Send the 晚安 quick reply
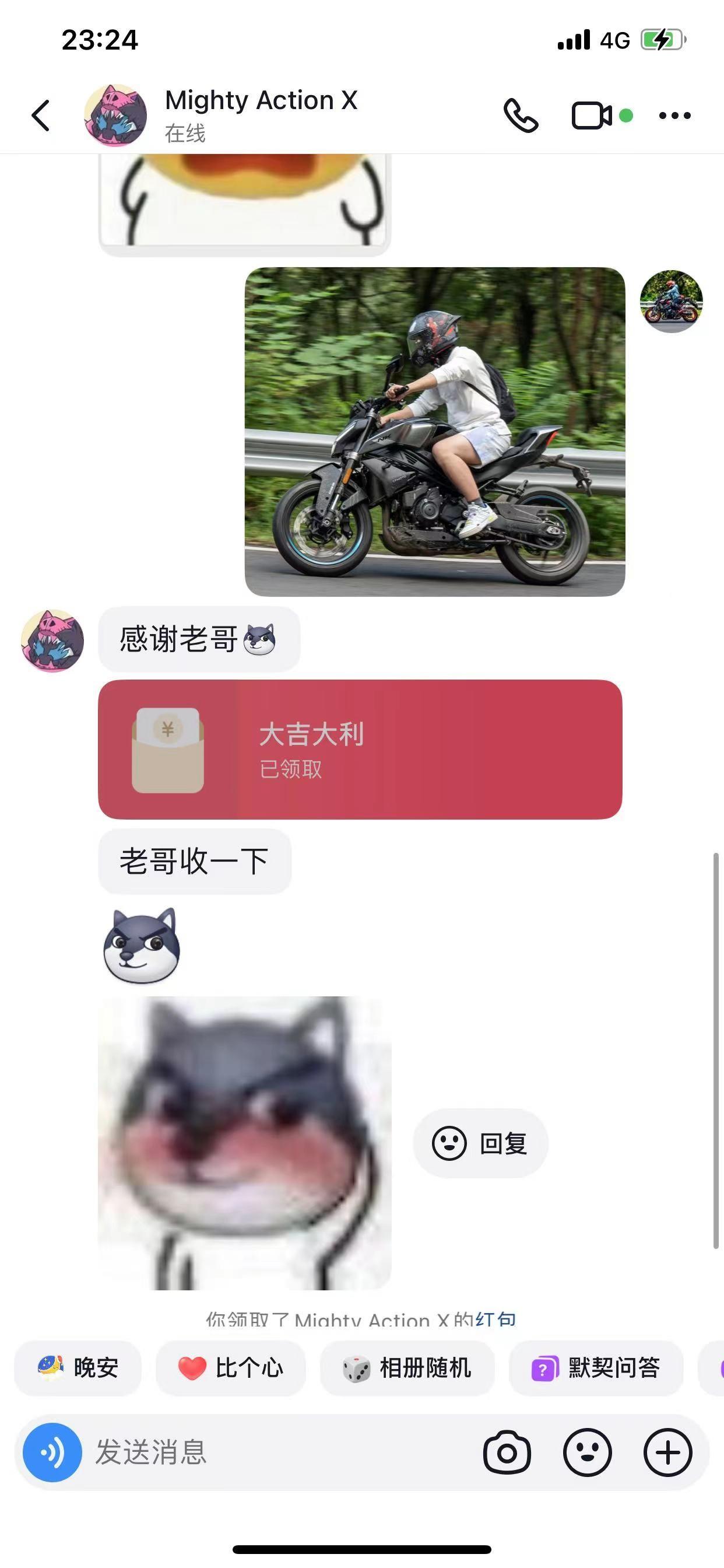Viewport: 724px width, 1568px height. pyautogui.click(x=78, y=1368)
